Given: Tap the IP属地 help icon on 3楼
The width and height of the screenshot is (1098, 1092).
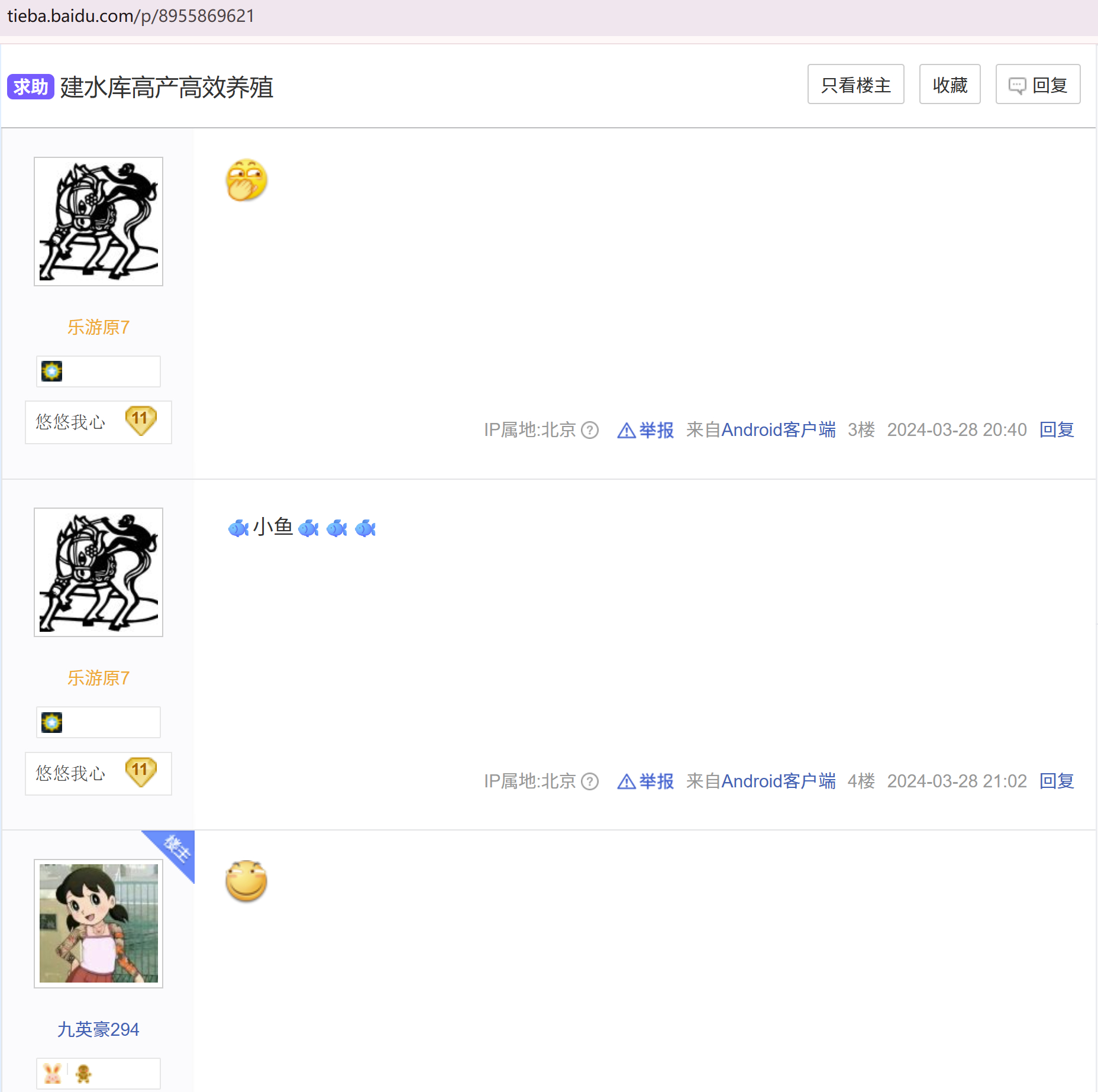Looking at the screenshot, I should tap(590, 430).
